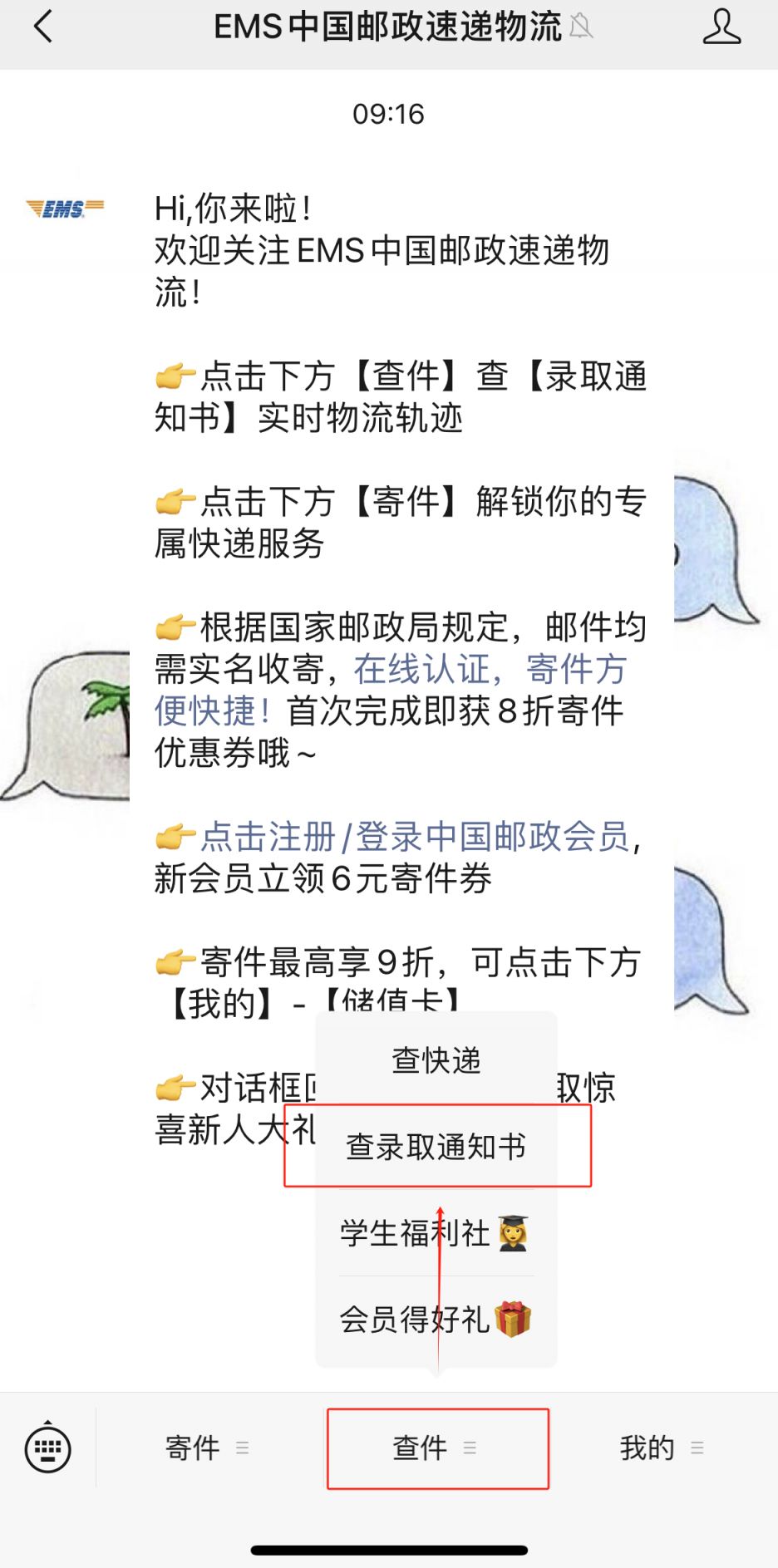
Task: Tap the 查件 menu tab
Action: (437, 1448)
